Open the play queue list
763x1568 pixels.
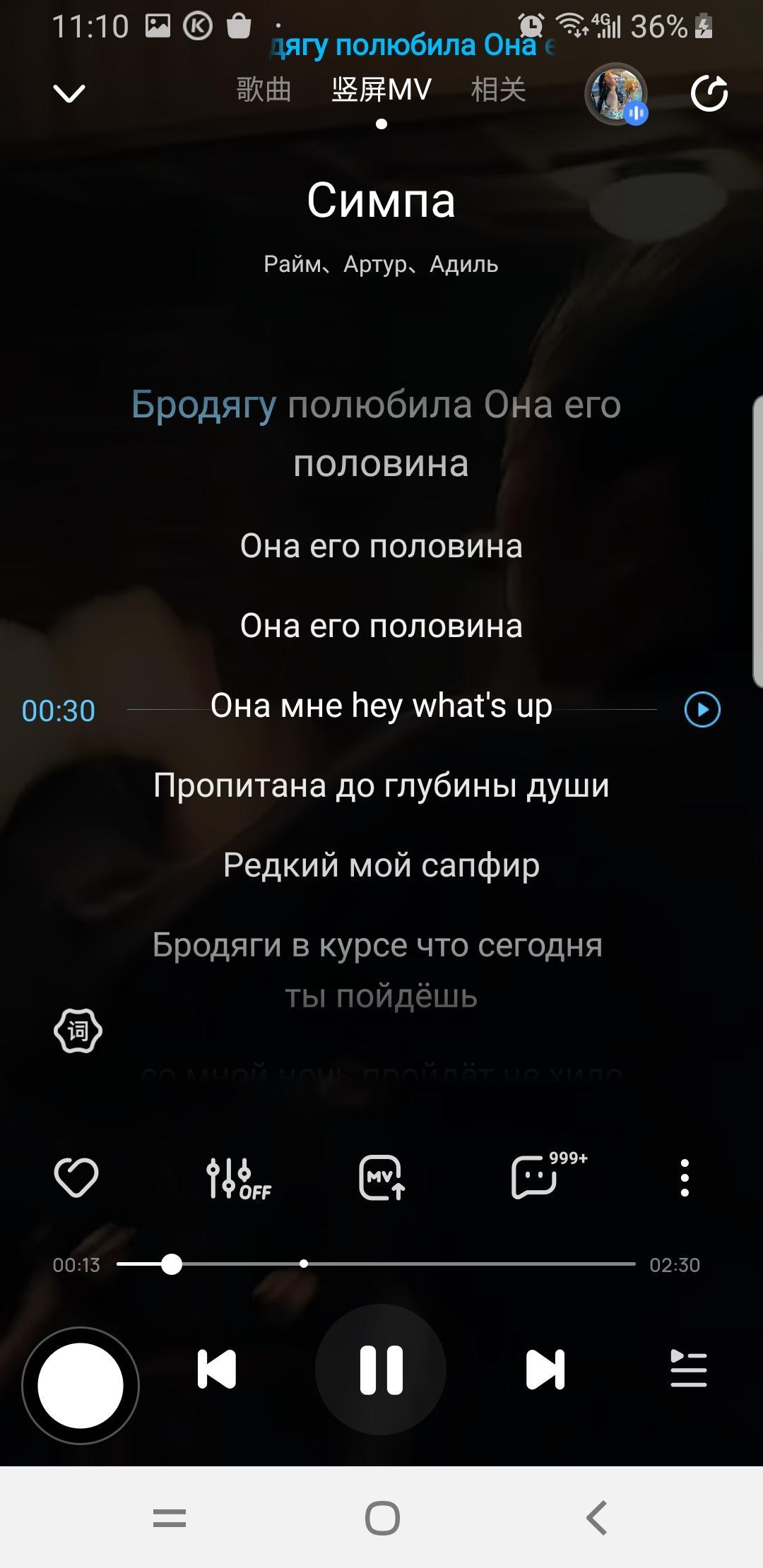(688, 1370)
